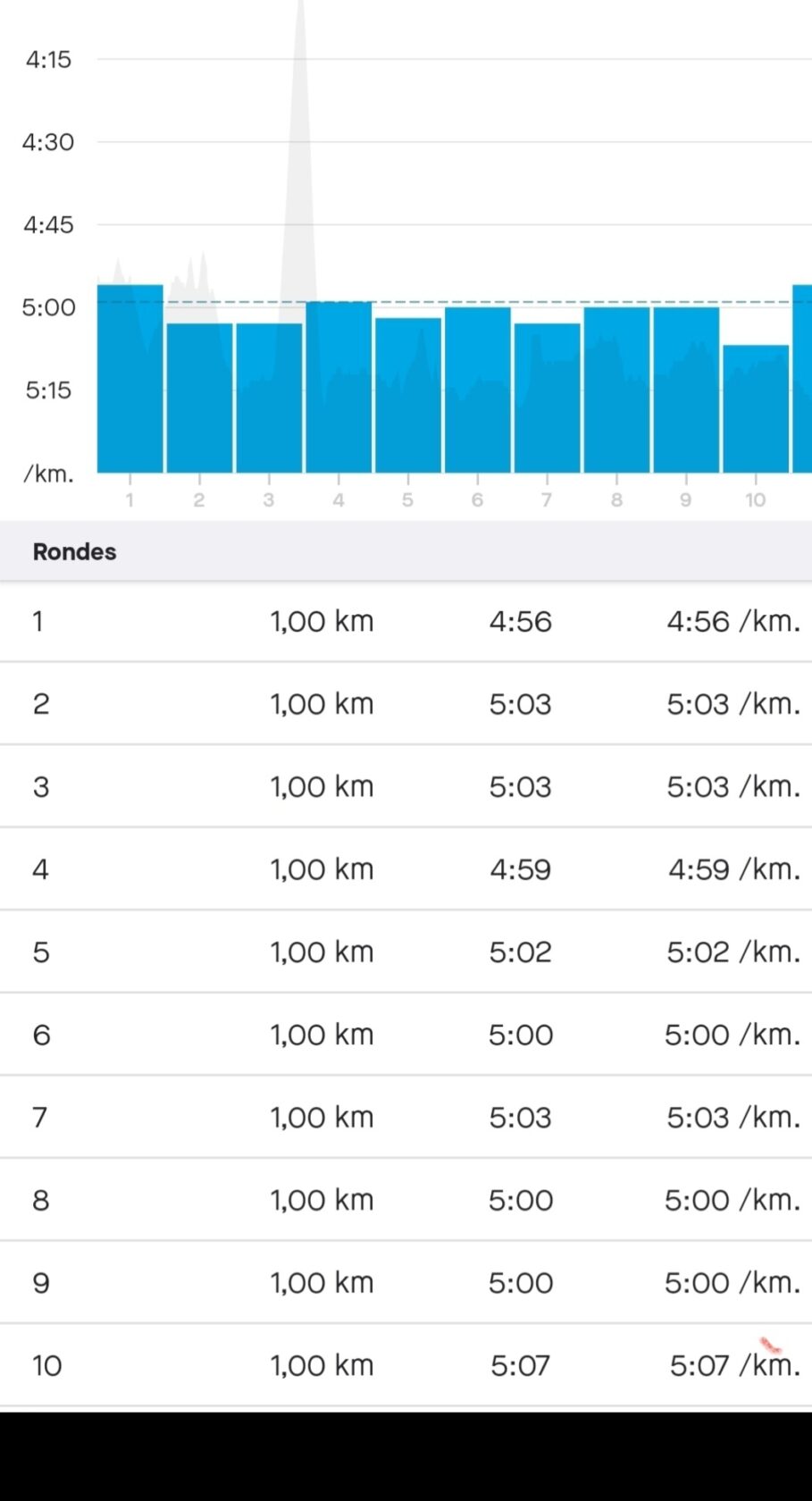Select the lap 4 bar in pace chart
The width and height of the screenshot is (812, 1501).
pyautogui.click(x=339, y=387)
